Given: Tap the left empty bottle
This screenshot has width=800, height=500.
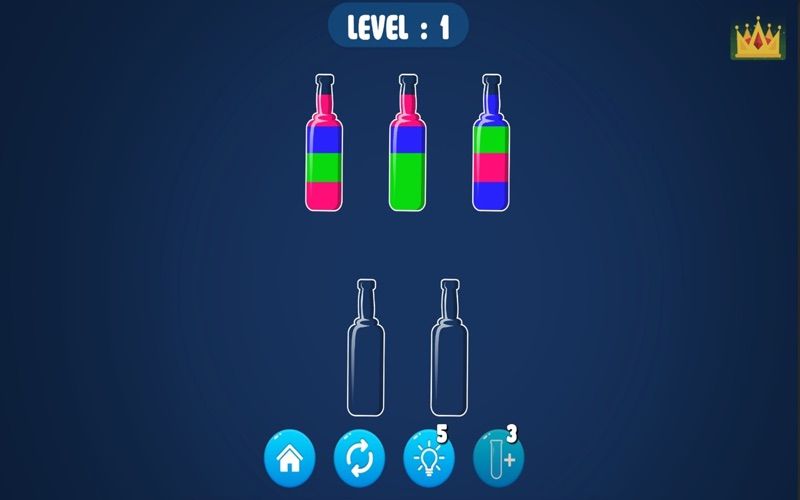Looking at the screenshot, I should pyautogui.click(x=365, y=355).
